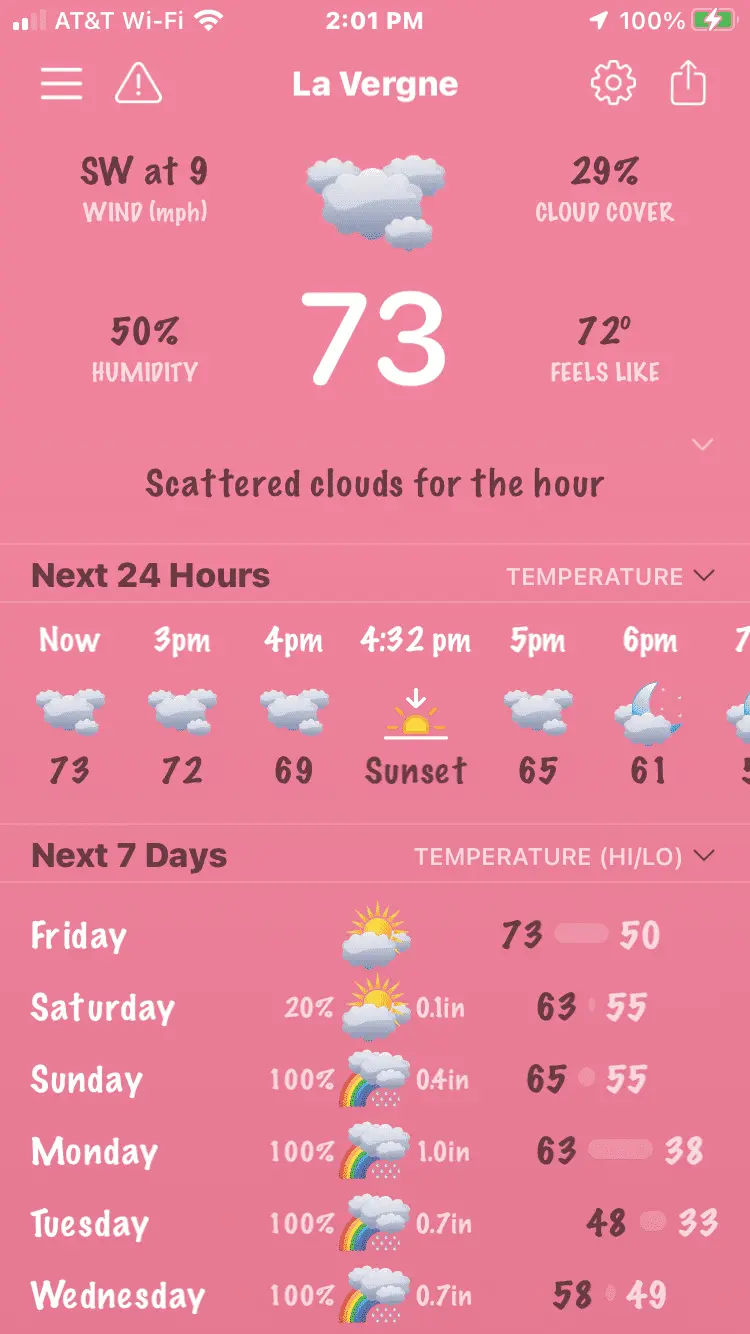The image size is (750, 1334).
Task: Open TEMPERATURE (HI/LO) dropdown for 7 days
Action: click(565, 857)
